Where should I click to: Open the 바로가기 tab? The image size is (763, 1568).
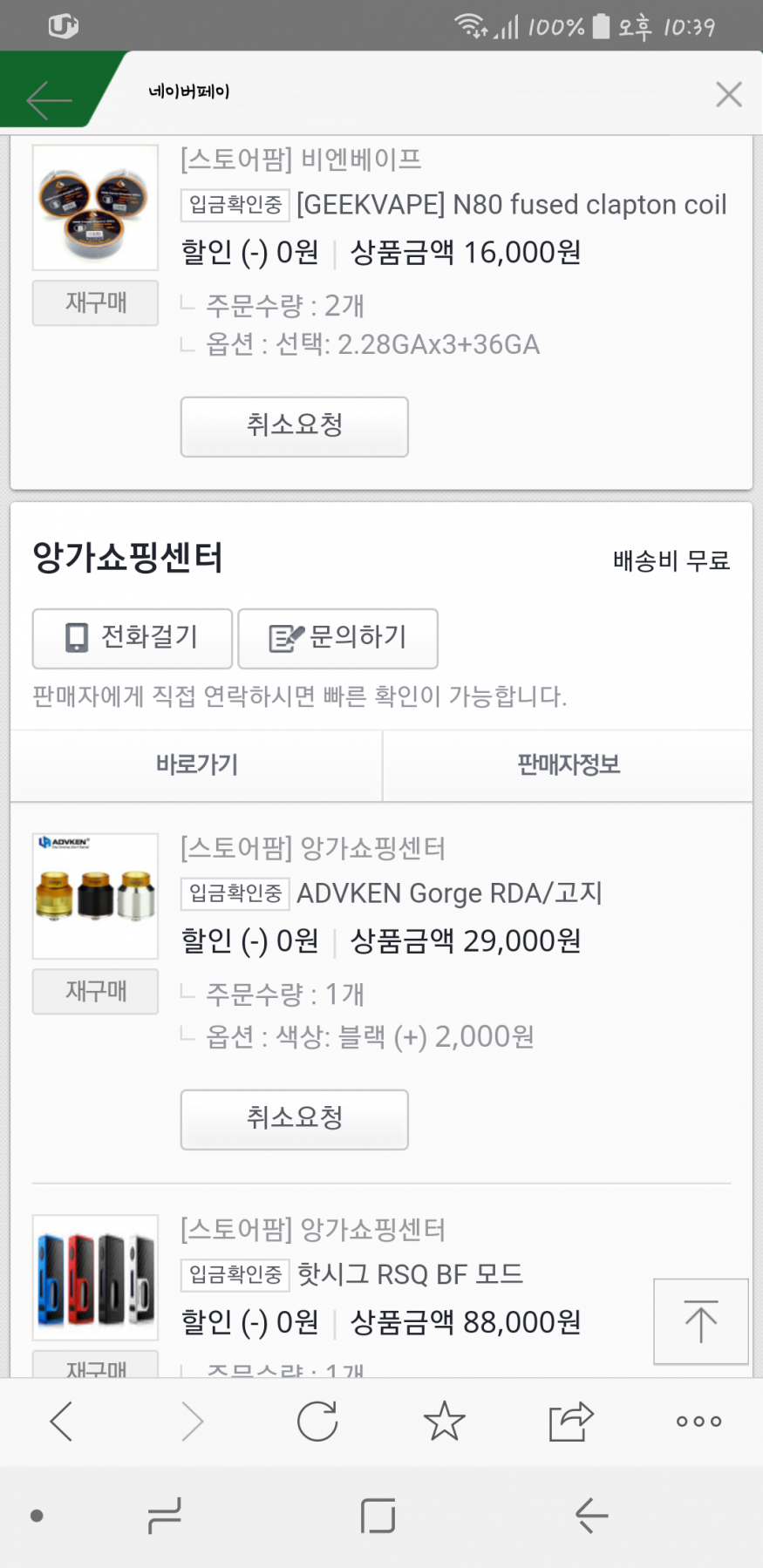pos(196,765)
